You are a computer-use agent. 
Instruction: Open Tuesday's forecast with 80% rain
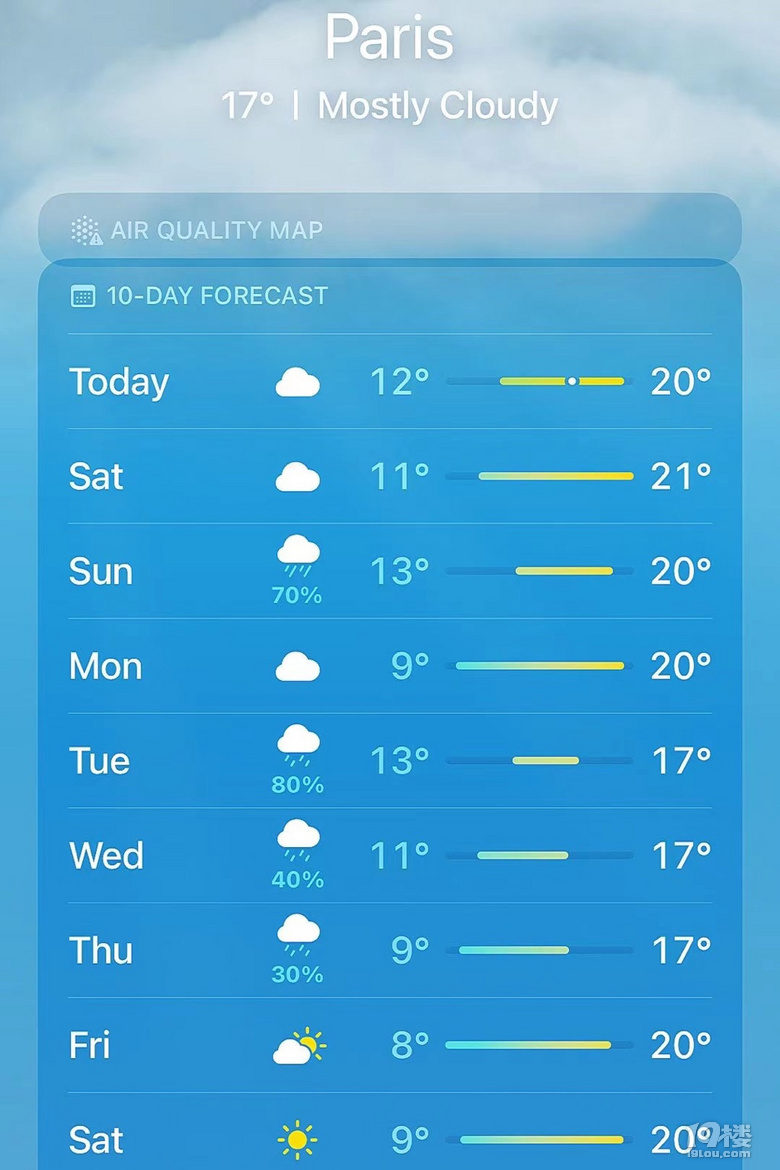click(390, 761)
